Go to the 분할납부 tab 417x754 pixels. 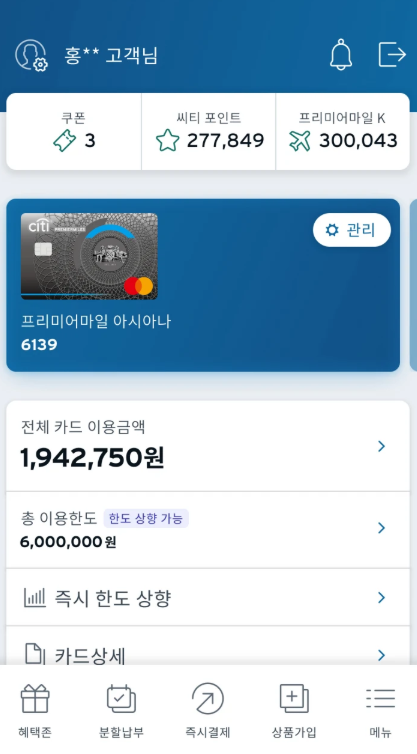[x=121, y=711]
